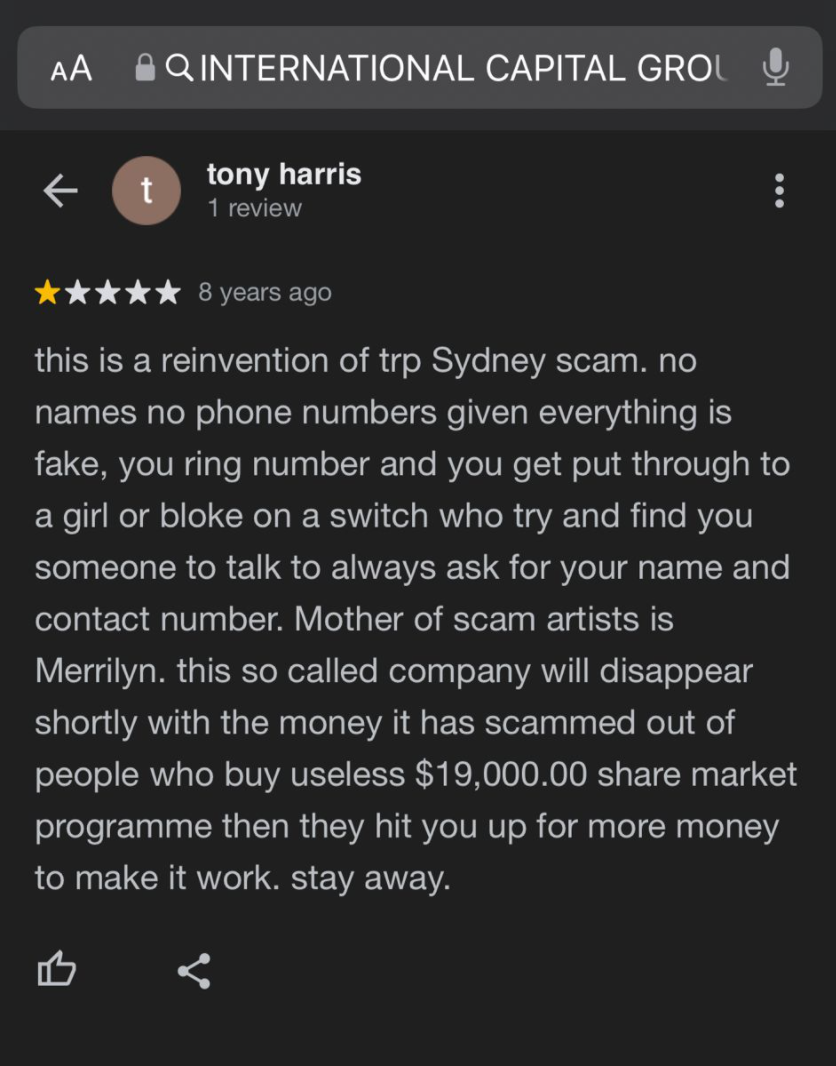Mark tony harris's review as helpful
Screen dimensions: 836x1066
tap(56, 969)
